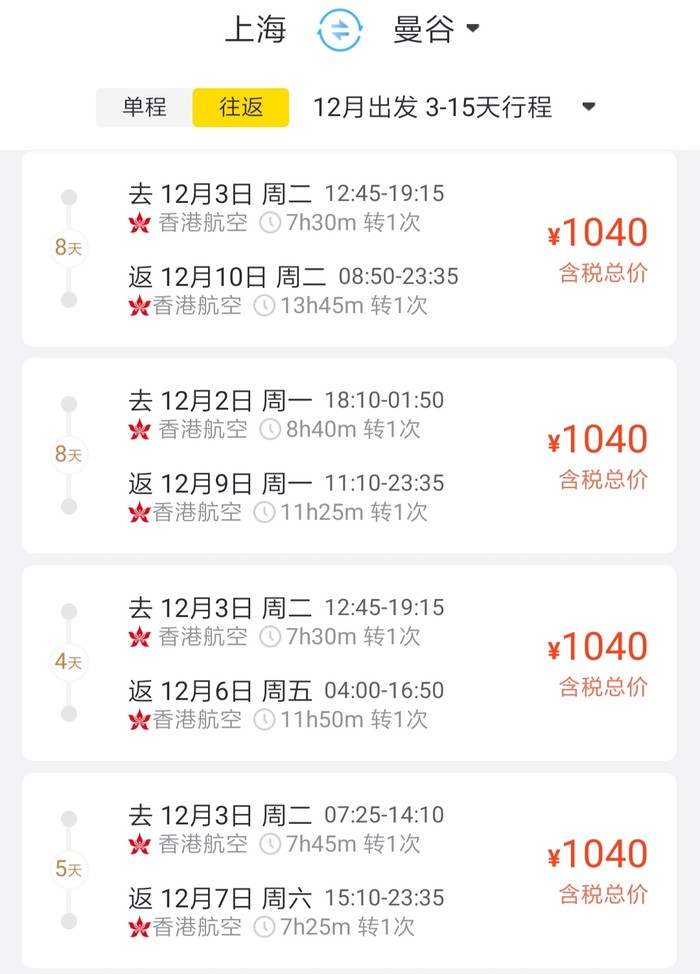Change departure city 上海
This screenshot has height=974, width=700.
(256, 30)
